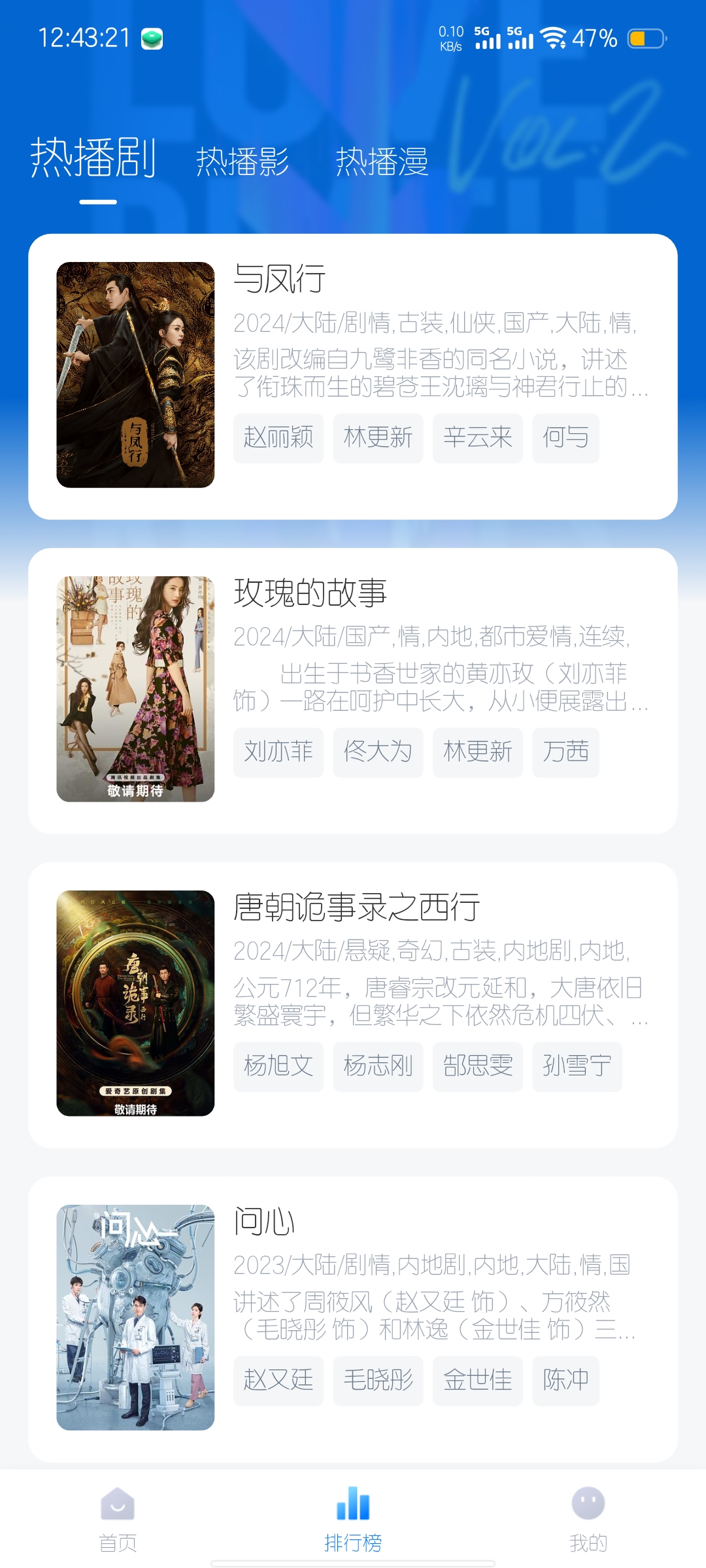
Task: Open the 唐朝诡事录之西行 drama card
Action: (x=353, y=1005)
